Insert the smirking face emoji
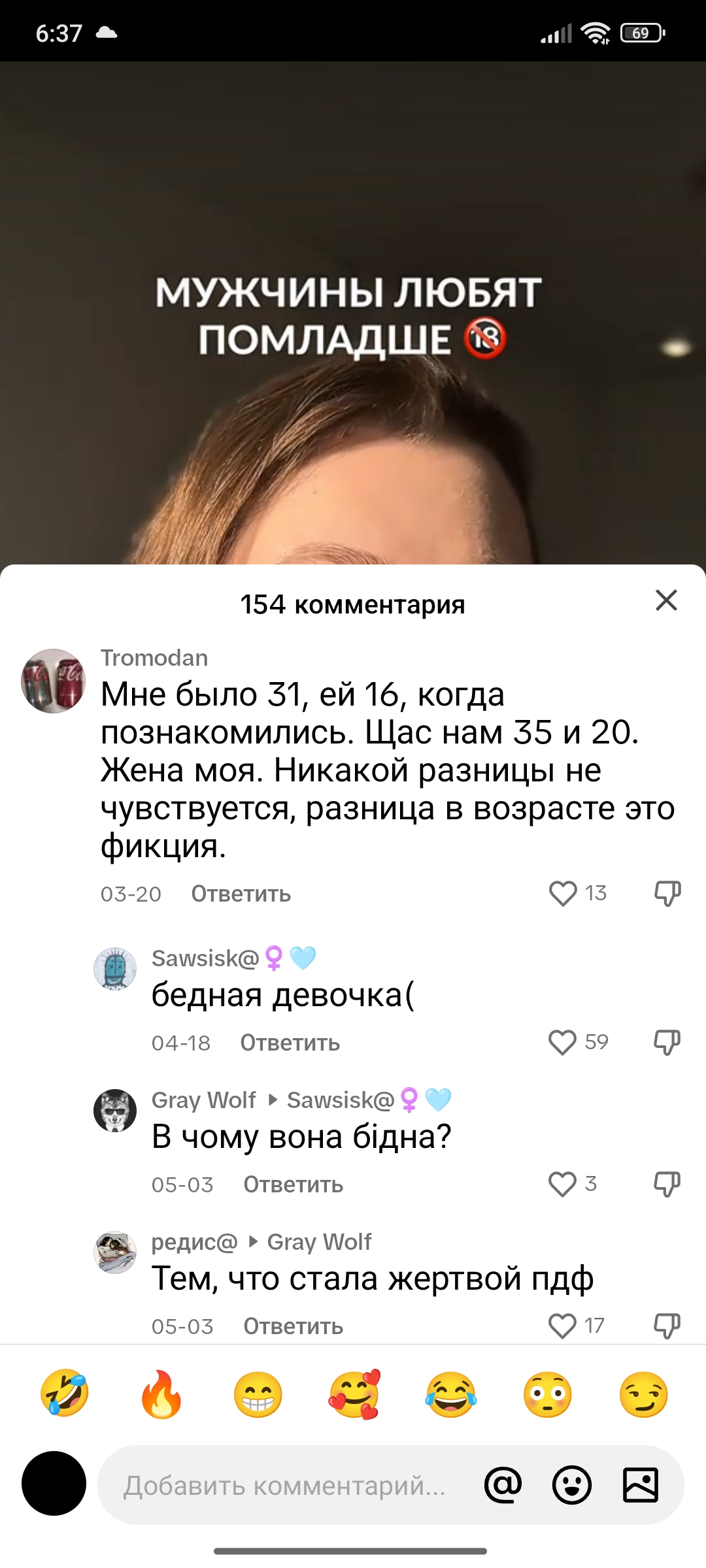Image resolution: width=706 pixels, height=1568 pixels. pyautogui.click(x=644, y=1394)
